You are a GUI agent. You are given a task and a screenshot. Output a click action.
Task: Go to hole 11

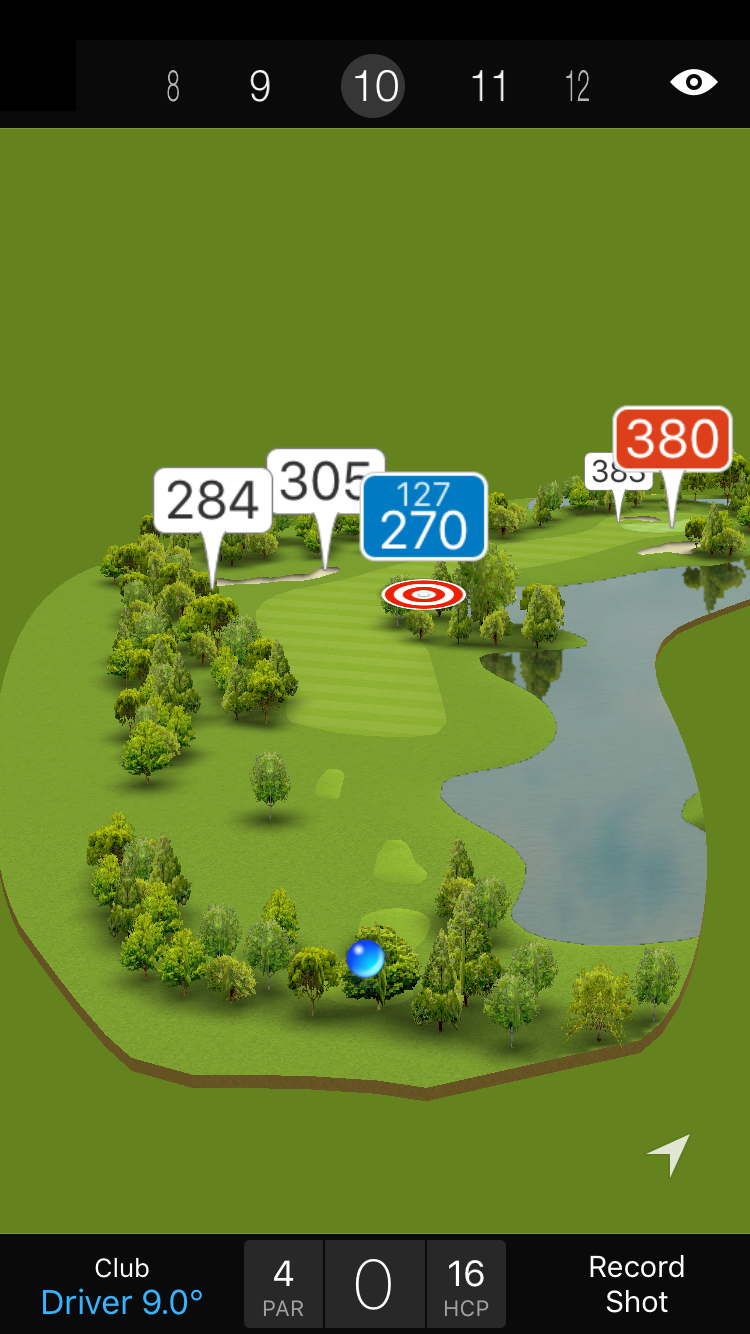tap(489, 87)
